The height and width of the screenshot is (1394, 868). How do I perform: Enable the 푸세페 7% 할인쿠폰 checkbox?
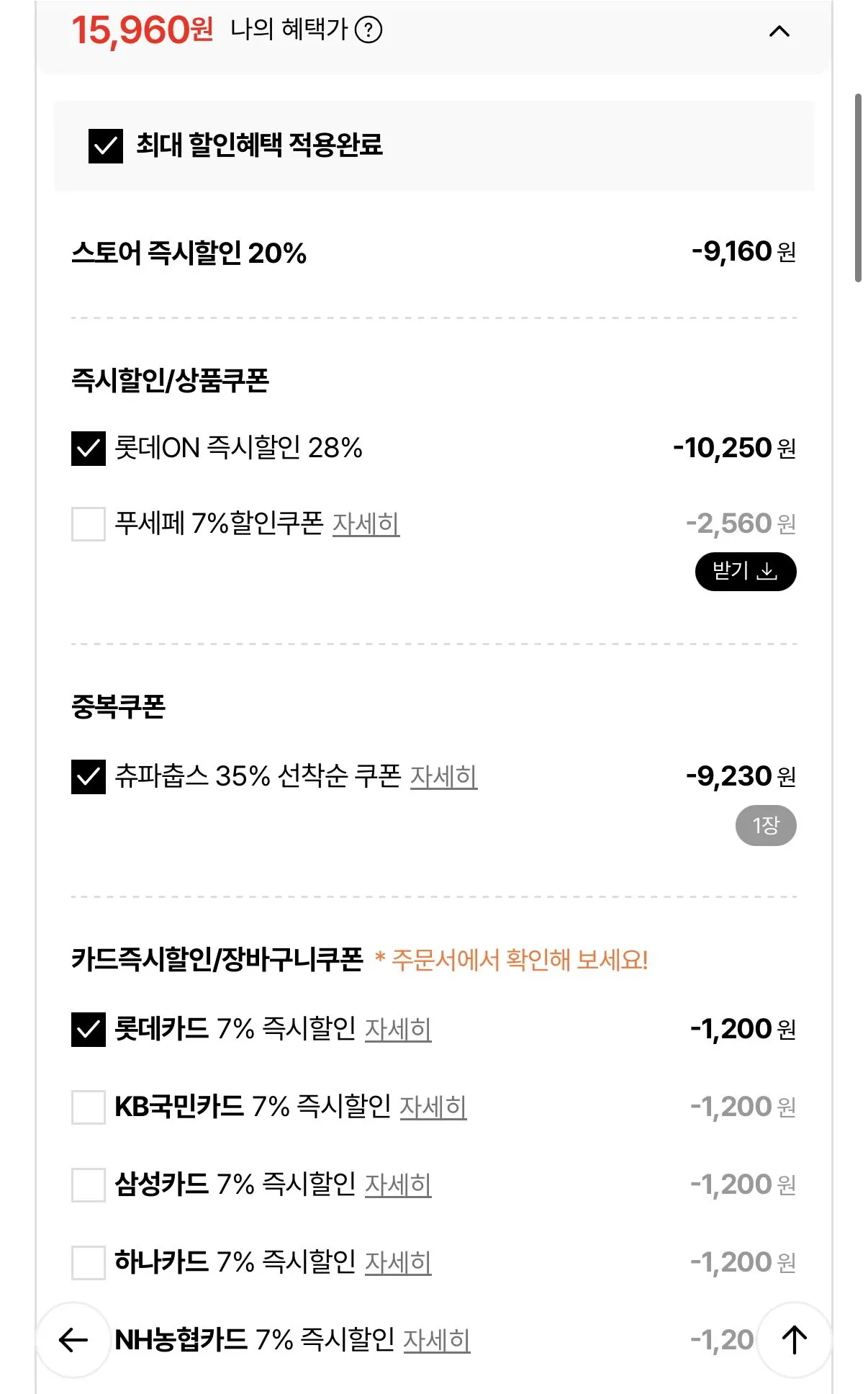[88, 526]
